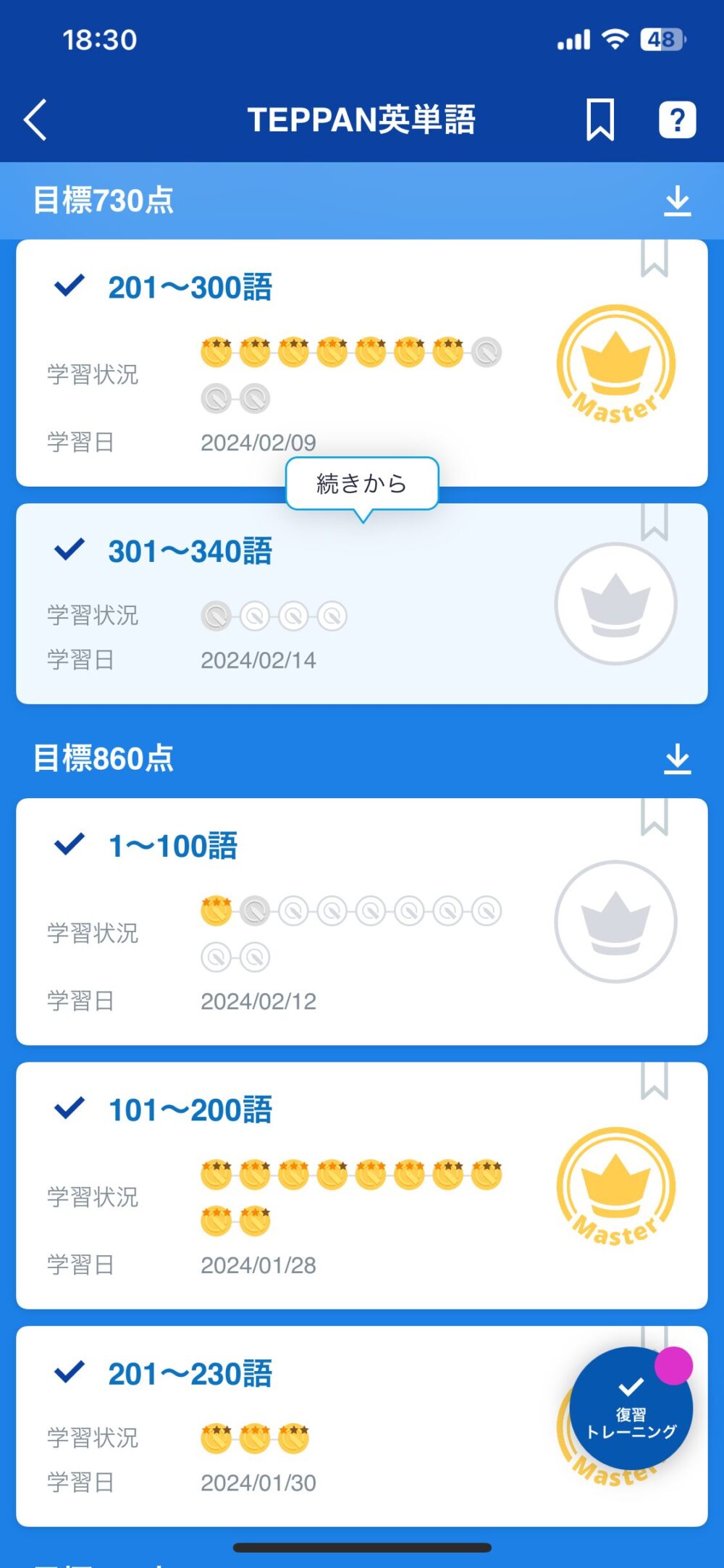The width and height of the screenshot is (724, 1568).
Task: Bookmark the 201〜300語 card
Action: pyautogui.click(x=654, y=259)
